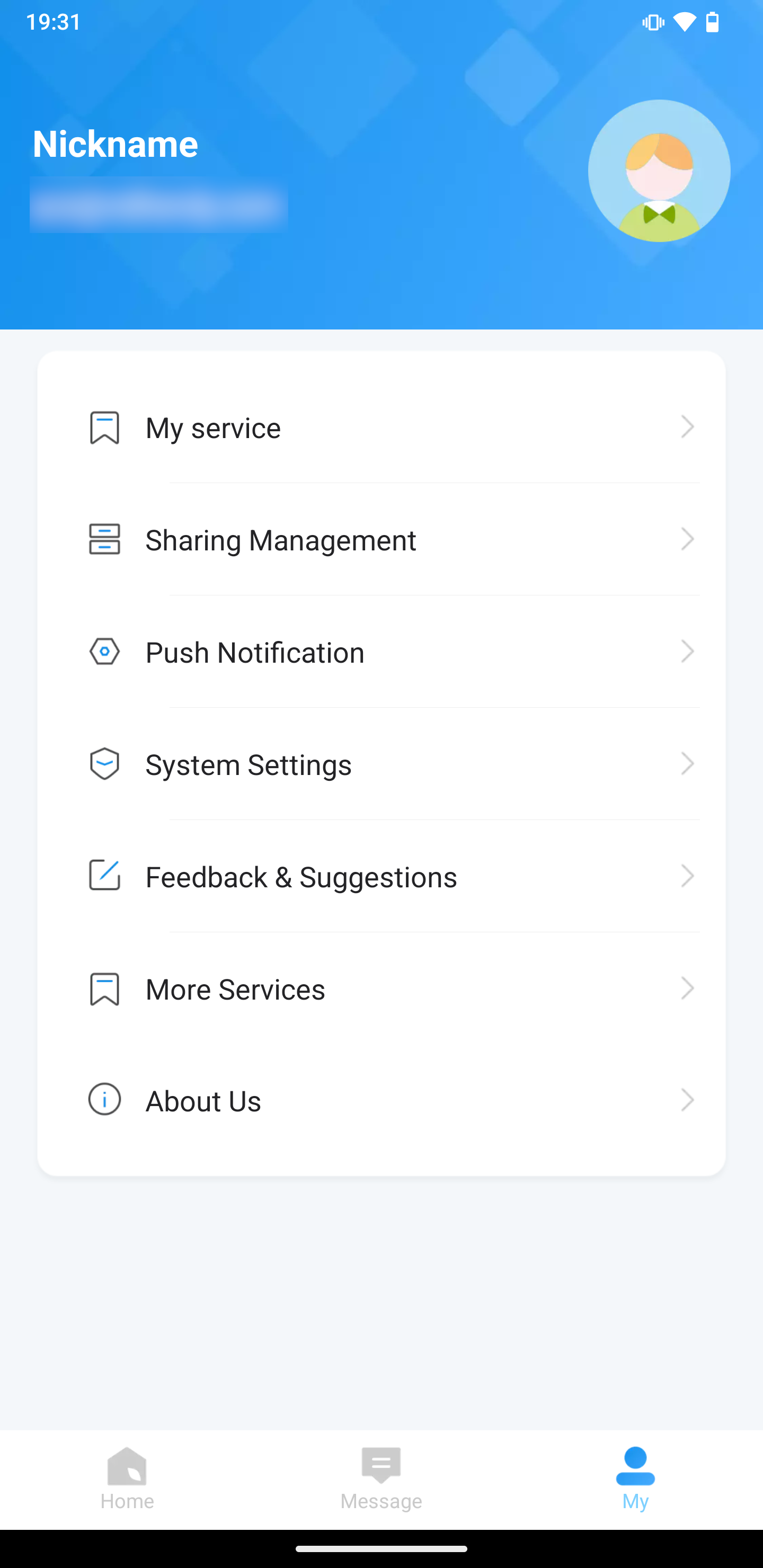Viewport: 763px width, 1568px height.
Task: Tap the profile avatar picture
Action: click(659, 171)
